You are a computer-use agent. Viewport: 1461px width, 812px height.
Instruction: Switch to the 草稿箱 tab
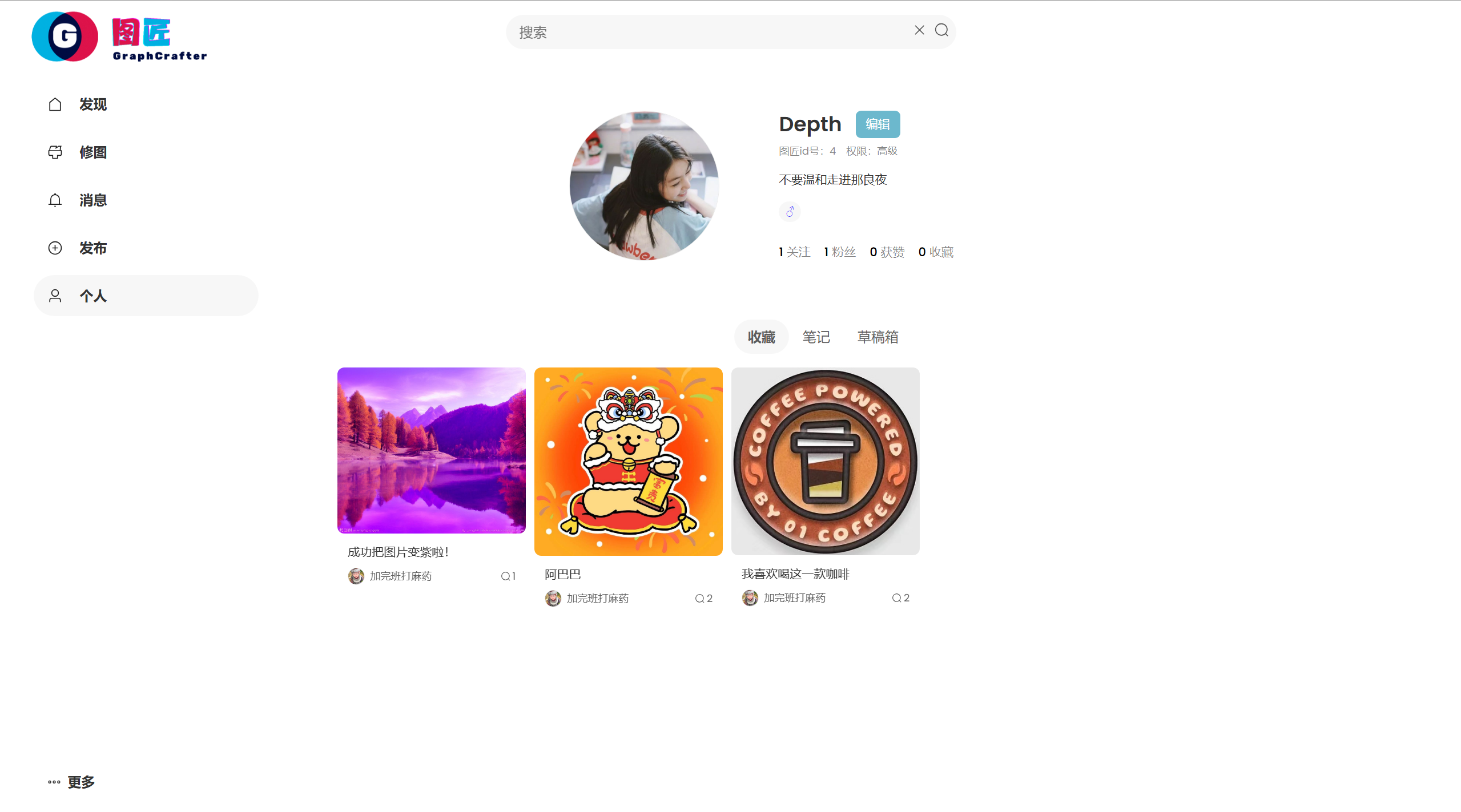point(878,337)
